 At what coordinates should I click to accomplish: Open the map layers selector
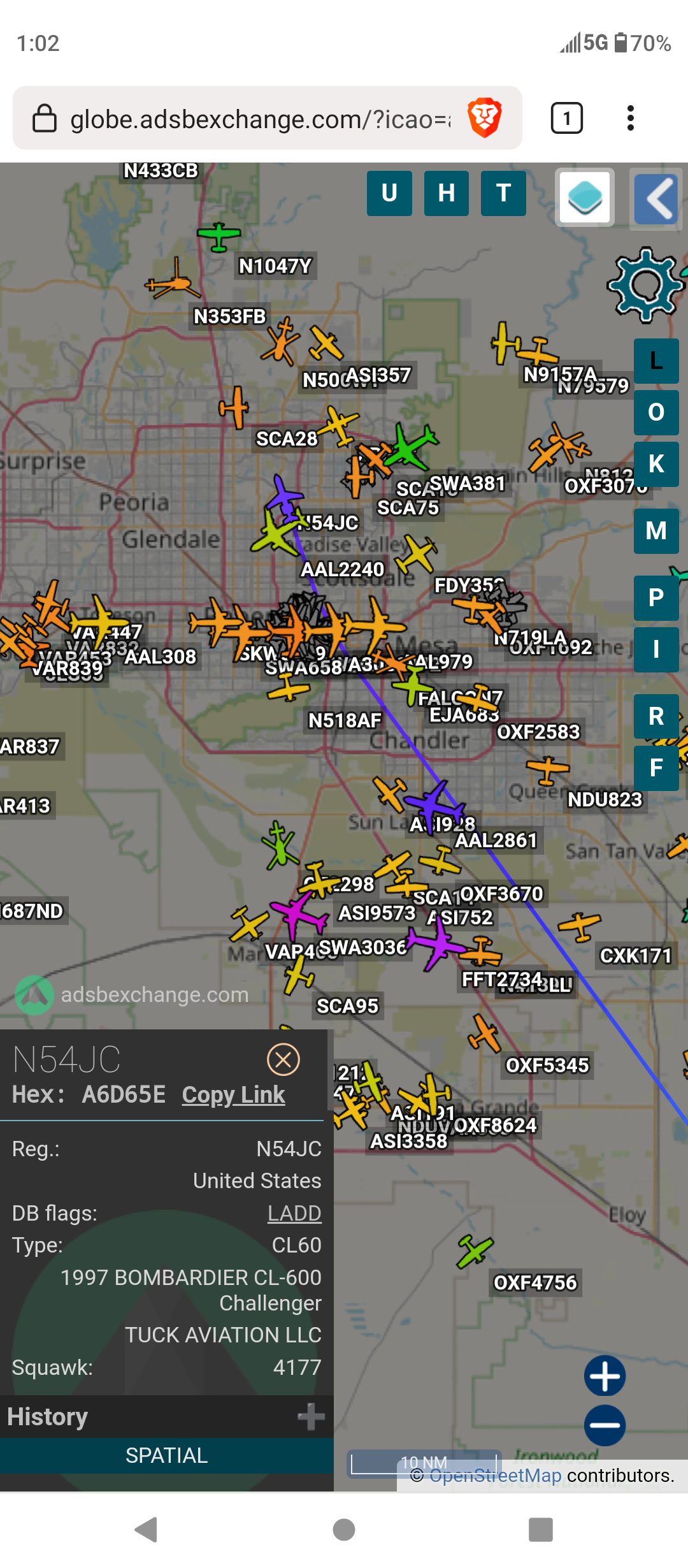(585, 197)
